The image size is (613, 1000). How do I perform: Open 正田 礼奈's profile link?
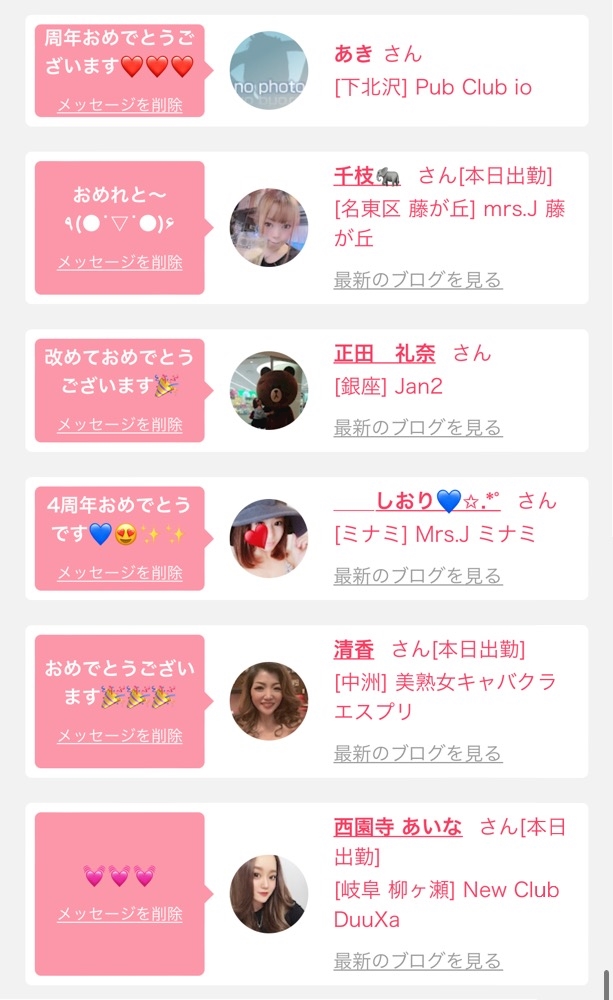(384, 353)
